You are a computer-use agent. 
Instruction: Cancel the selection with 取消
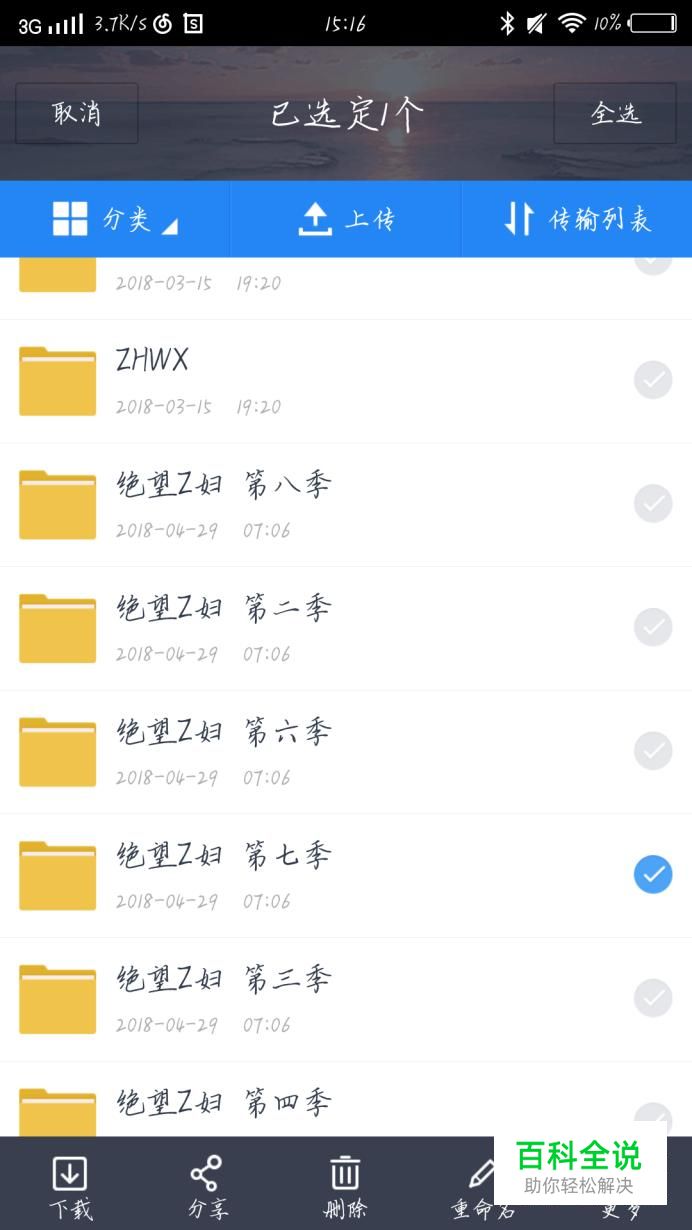click(77, 113)
